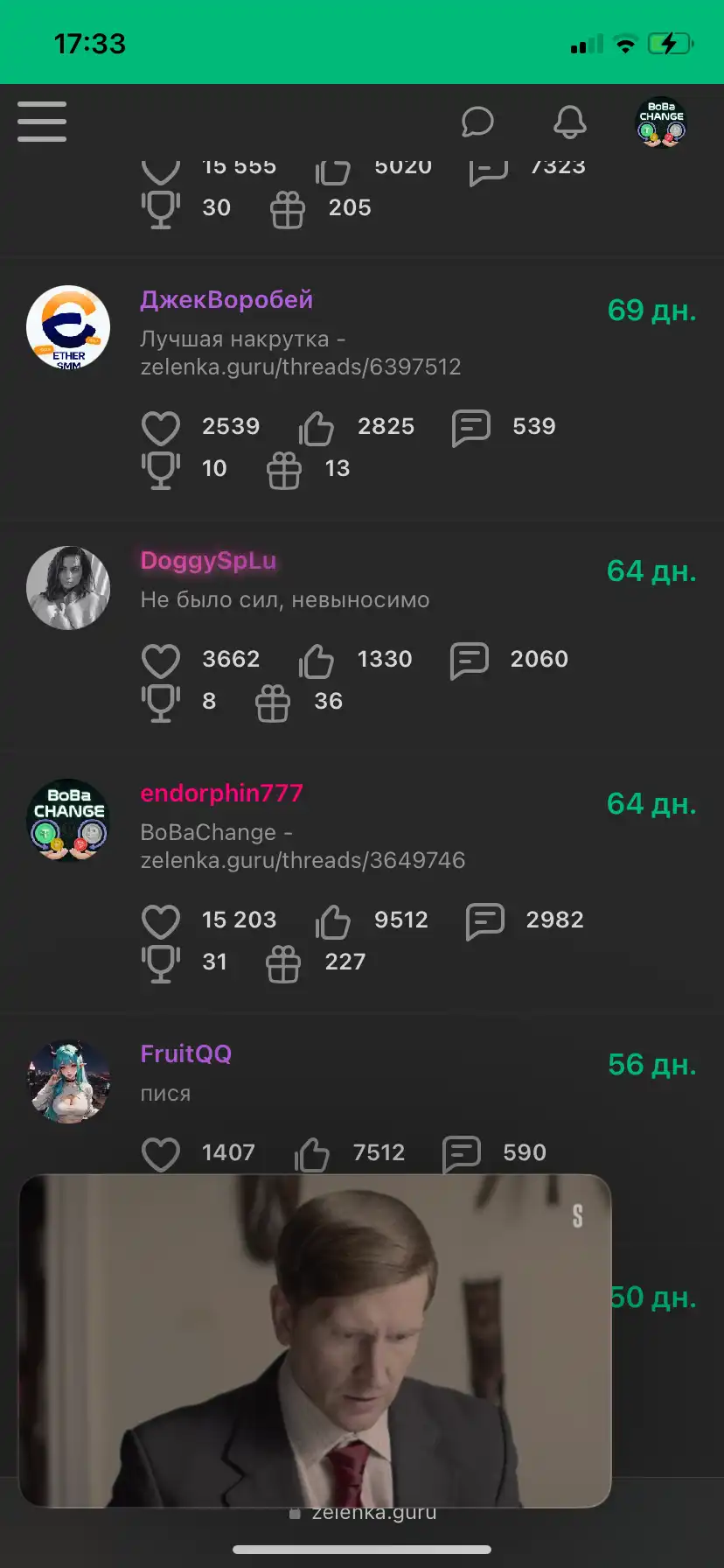Open the hamburger drawer menu

(42, 121)
